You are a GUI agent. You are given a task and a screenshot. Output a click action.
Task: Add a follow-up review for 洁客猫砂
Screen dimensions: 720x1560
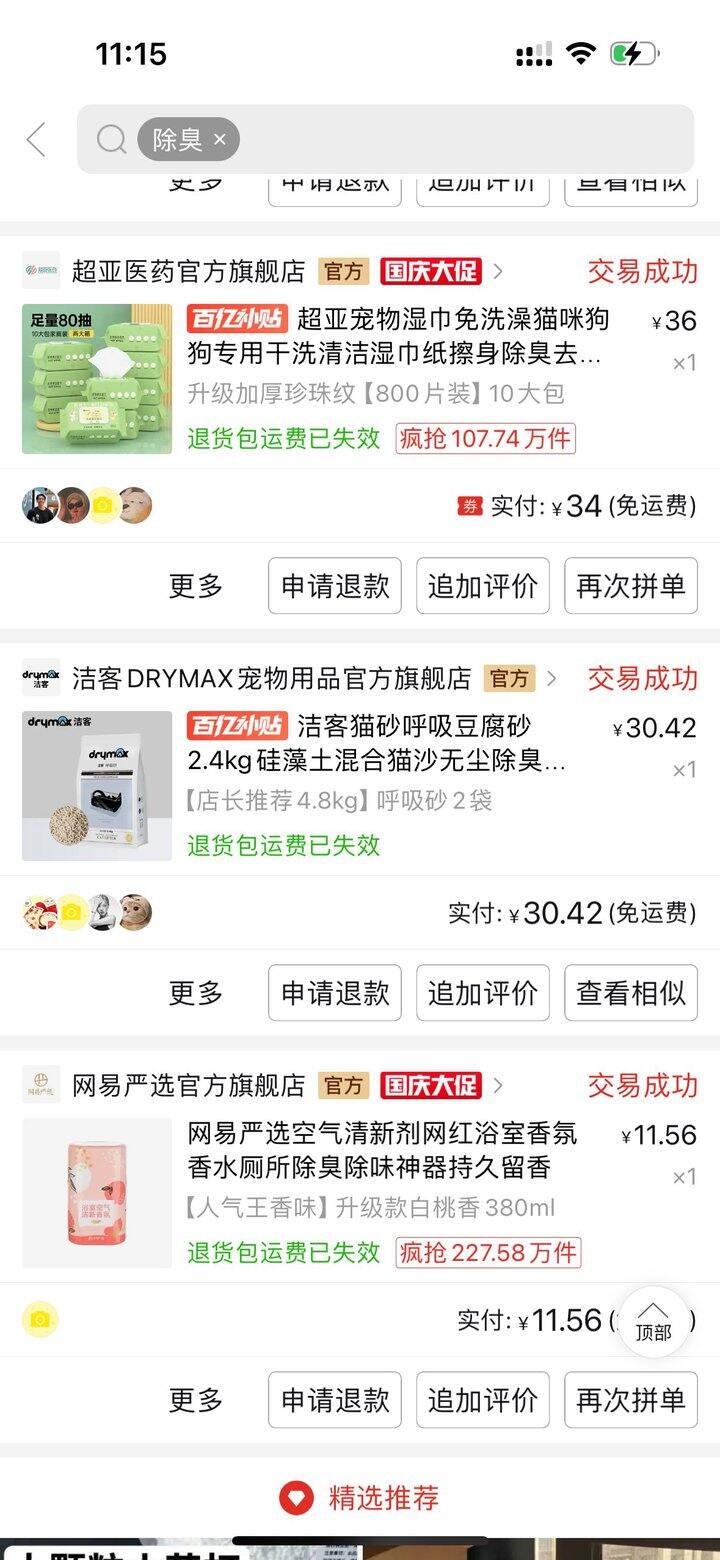pyautogui.click(x=483, y=993)
